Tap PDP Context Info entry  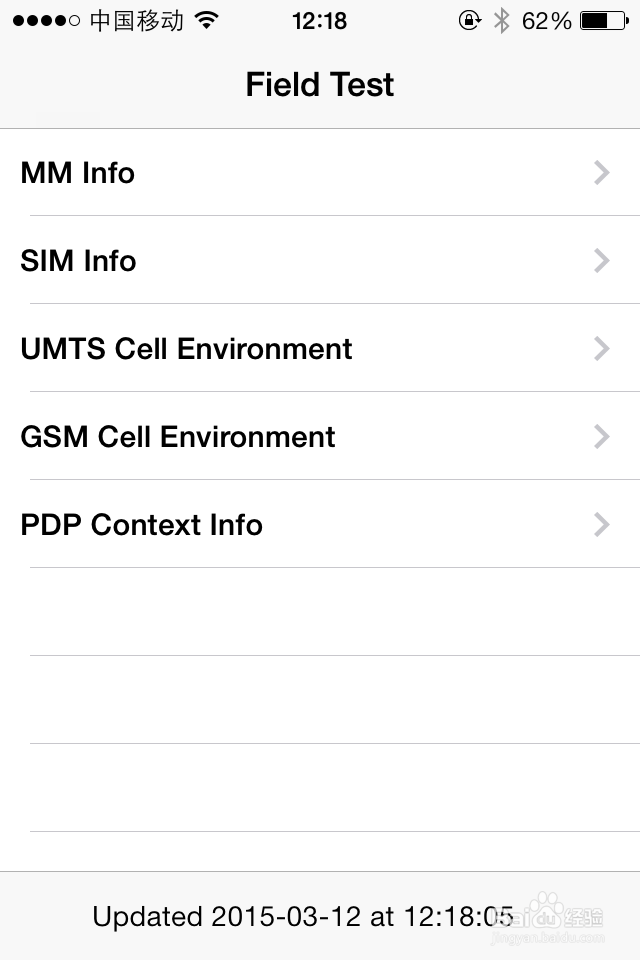(320, 525)
